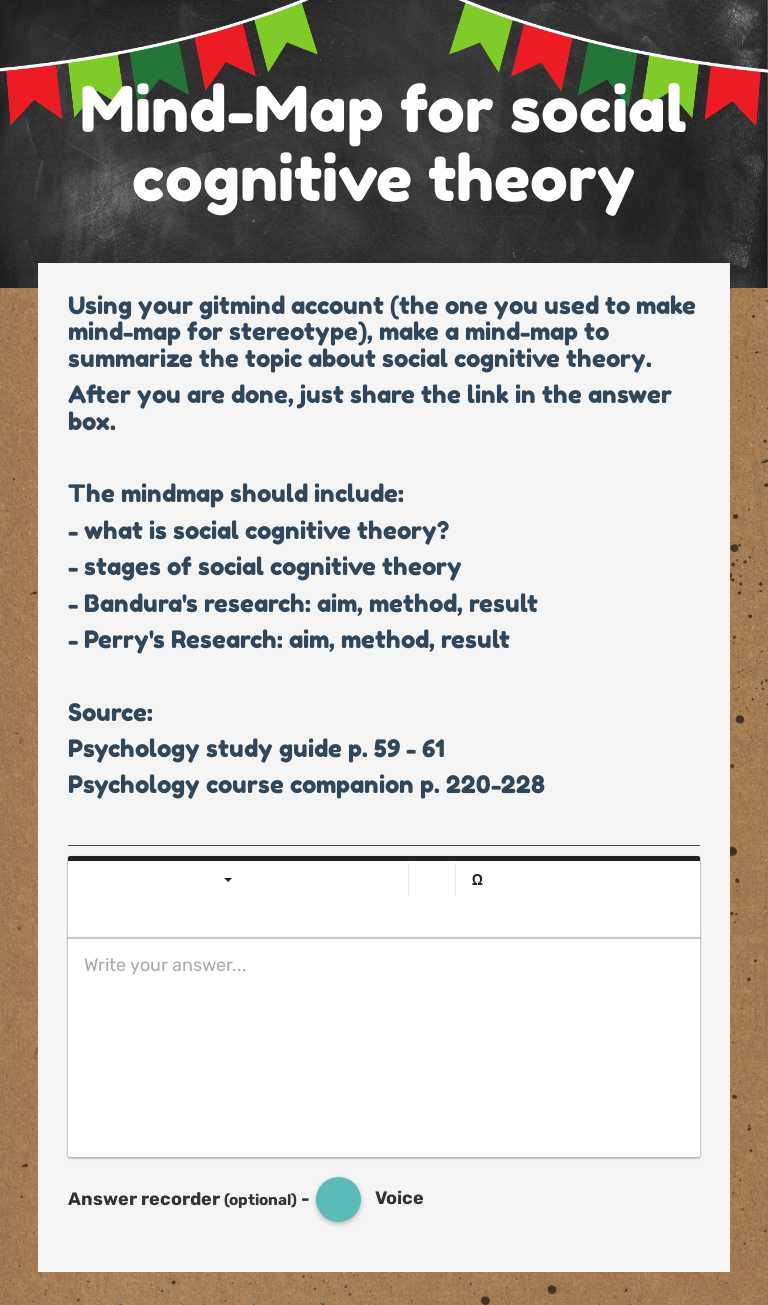Click "stages of social cognitive theory" bullet

click(264, 567)
